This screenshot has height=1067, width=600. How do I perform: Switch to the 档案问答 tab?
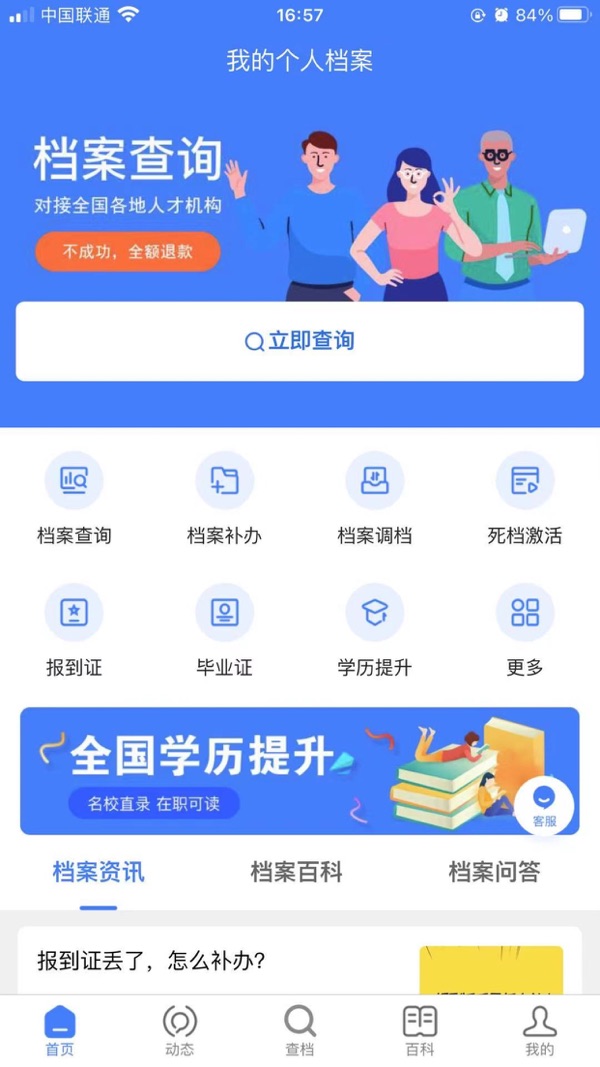coord(495,872)
